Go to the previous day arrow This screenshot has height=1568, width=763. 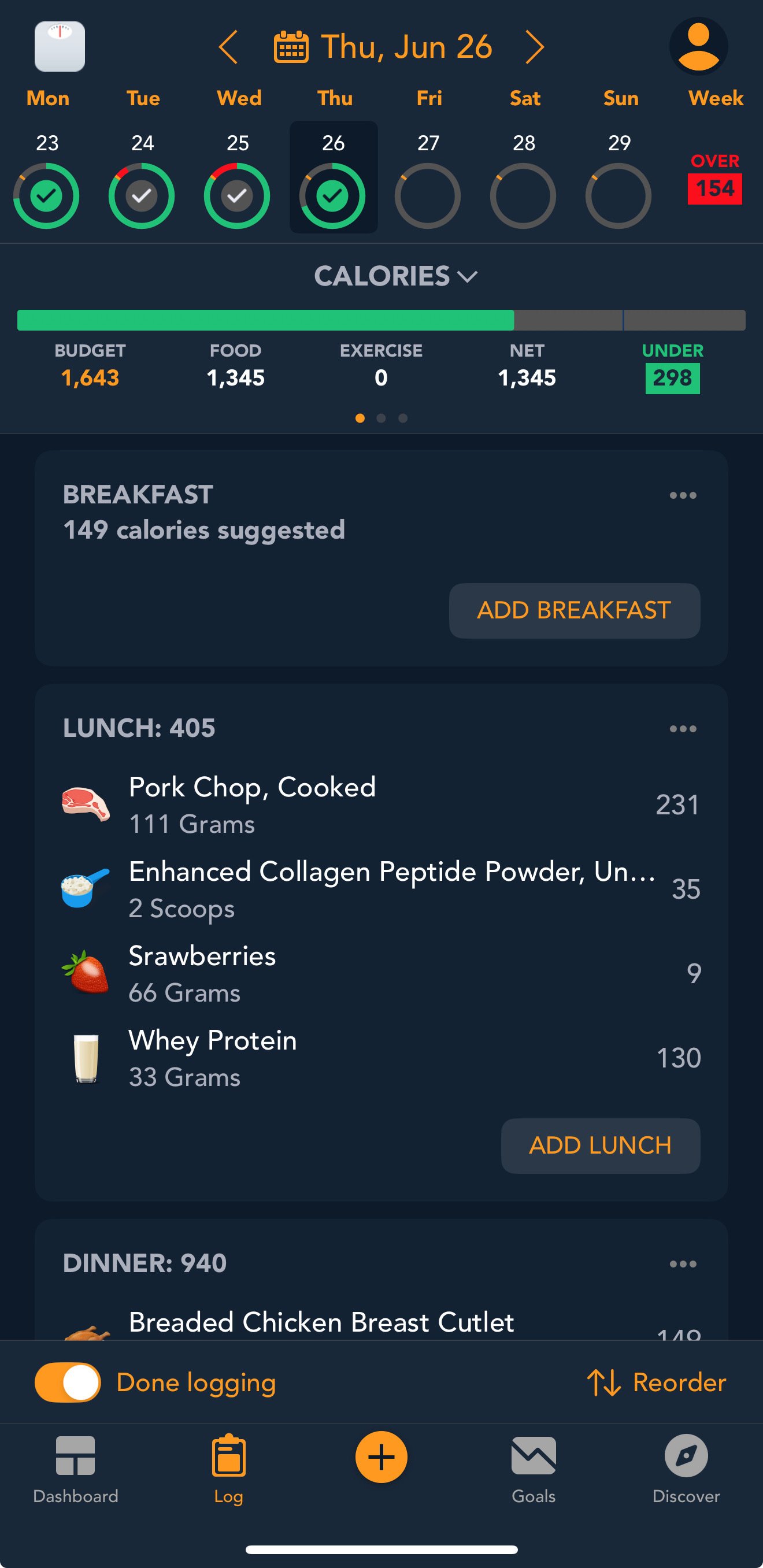click(x=228, y=47)
